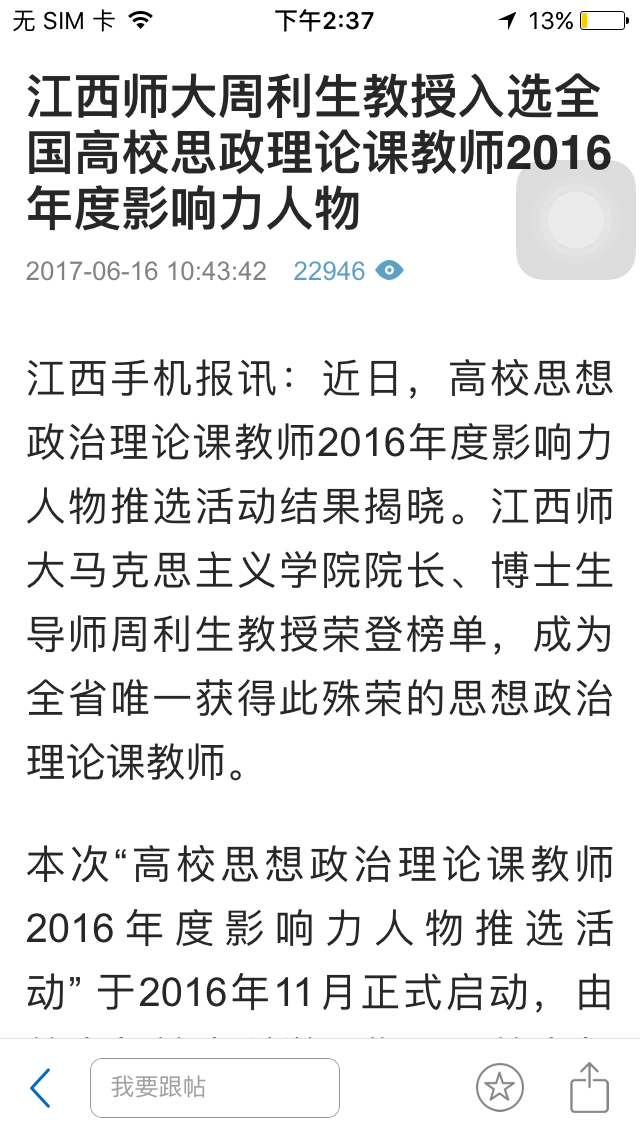The width and height of the screenshot is (640, 1136).
Task: Go back using the bottom arrow
Action: [x=40, y=1088]
